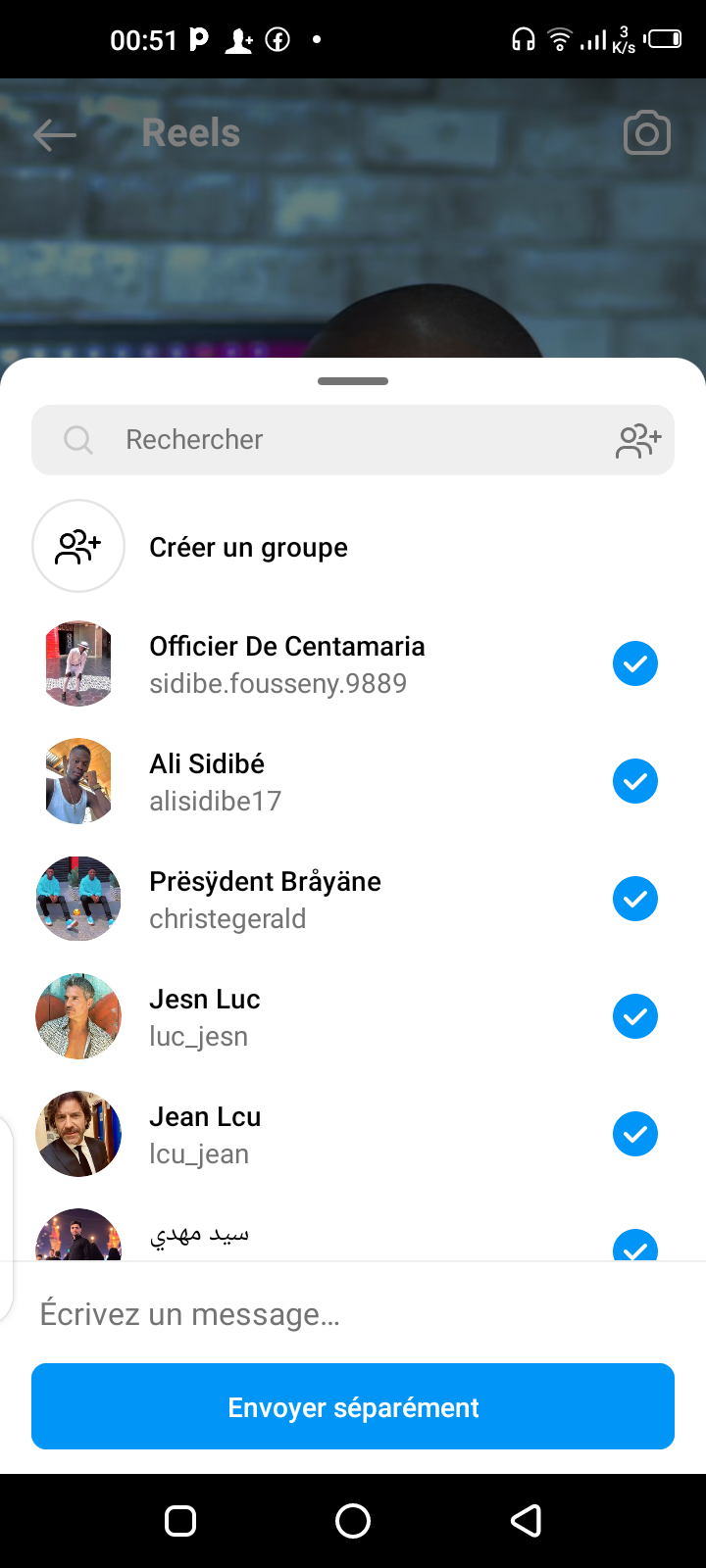Viewport: 706px width, 1568px height.
Task: Open recent apps from navigation bar
Action: tap(180, 1521)
